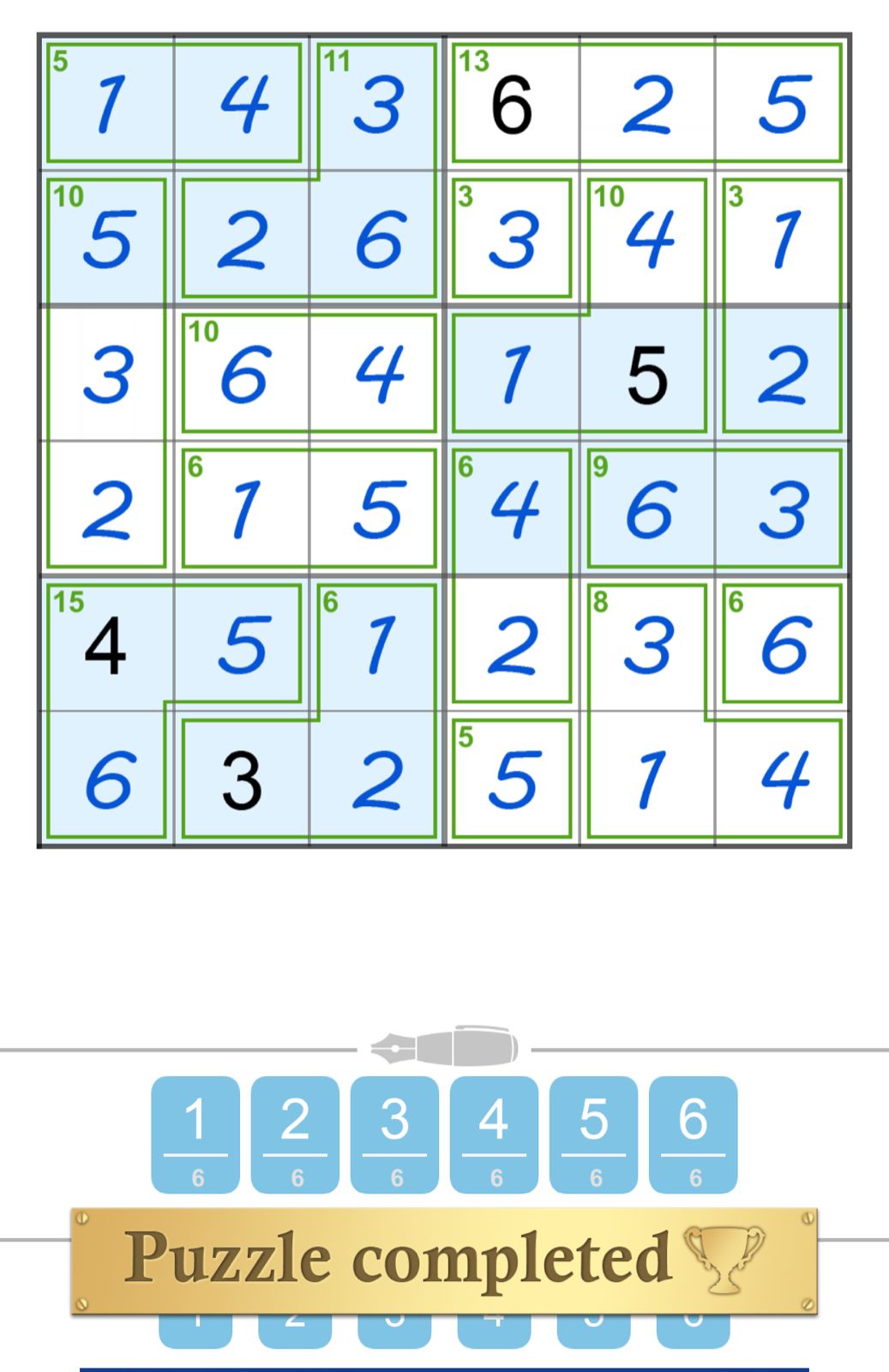Select the black 5 in the middle row
The height and width of the screenshot is (1372, 889).
pos(646,375)
